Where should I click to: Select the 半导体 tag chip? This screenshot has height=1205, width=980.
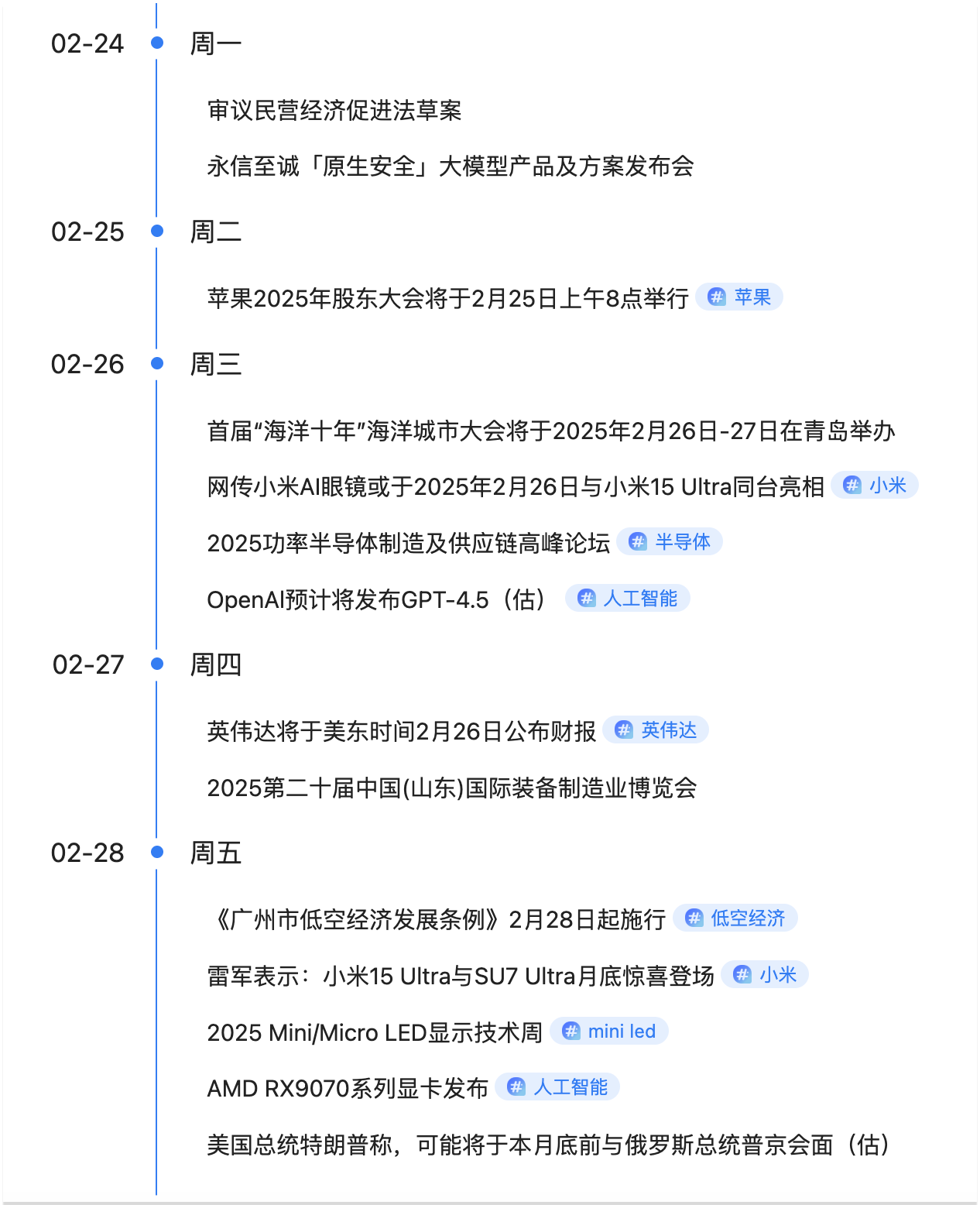(670, 542)
